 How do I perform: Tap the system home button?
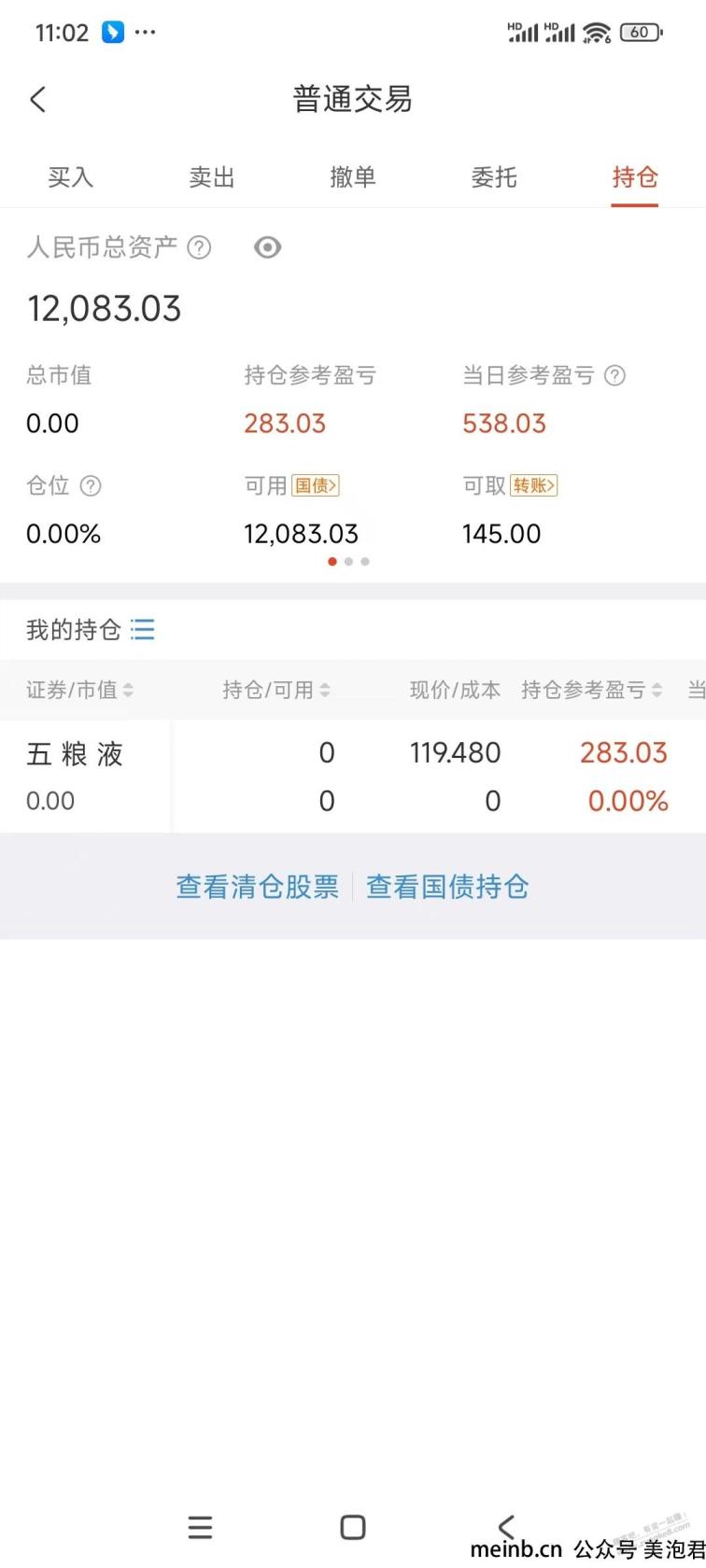click(353, 1527)
